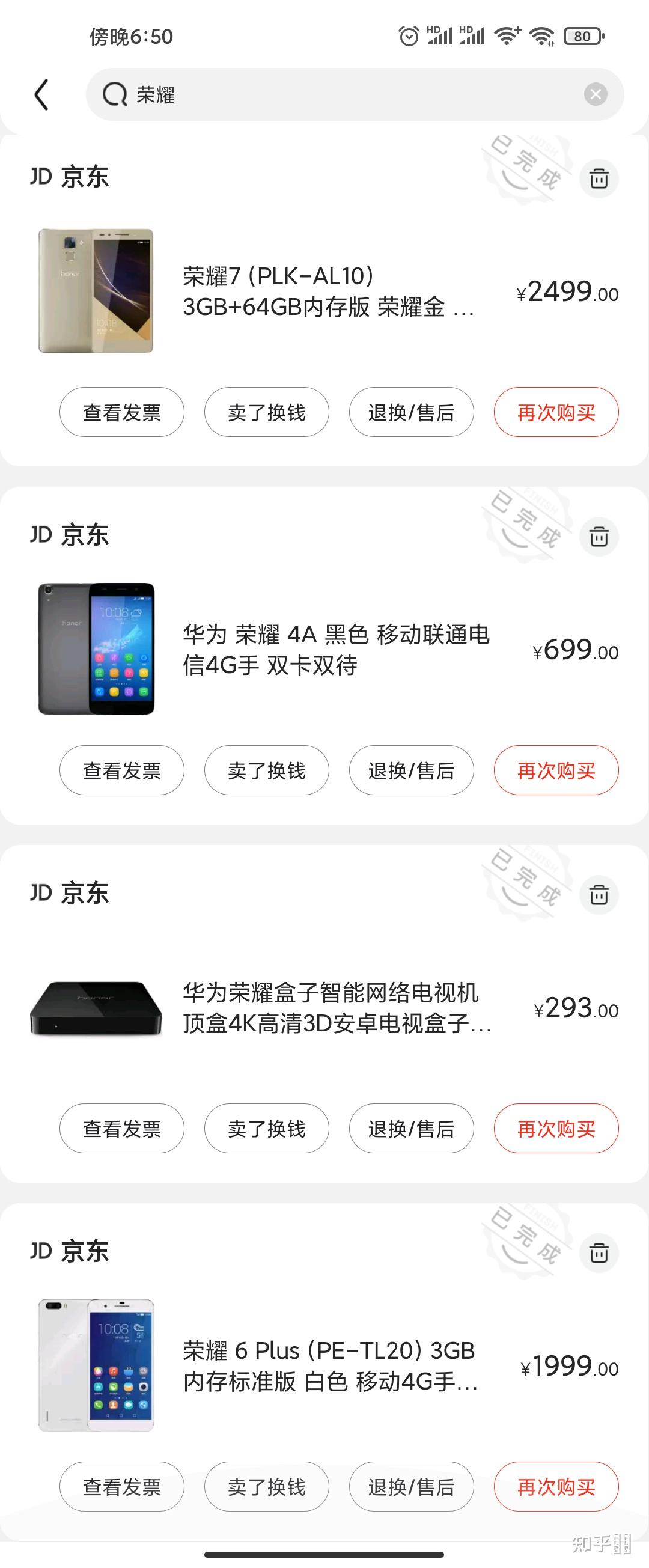Delete the 荣耀7 order via trash icon

point(599,178)
